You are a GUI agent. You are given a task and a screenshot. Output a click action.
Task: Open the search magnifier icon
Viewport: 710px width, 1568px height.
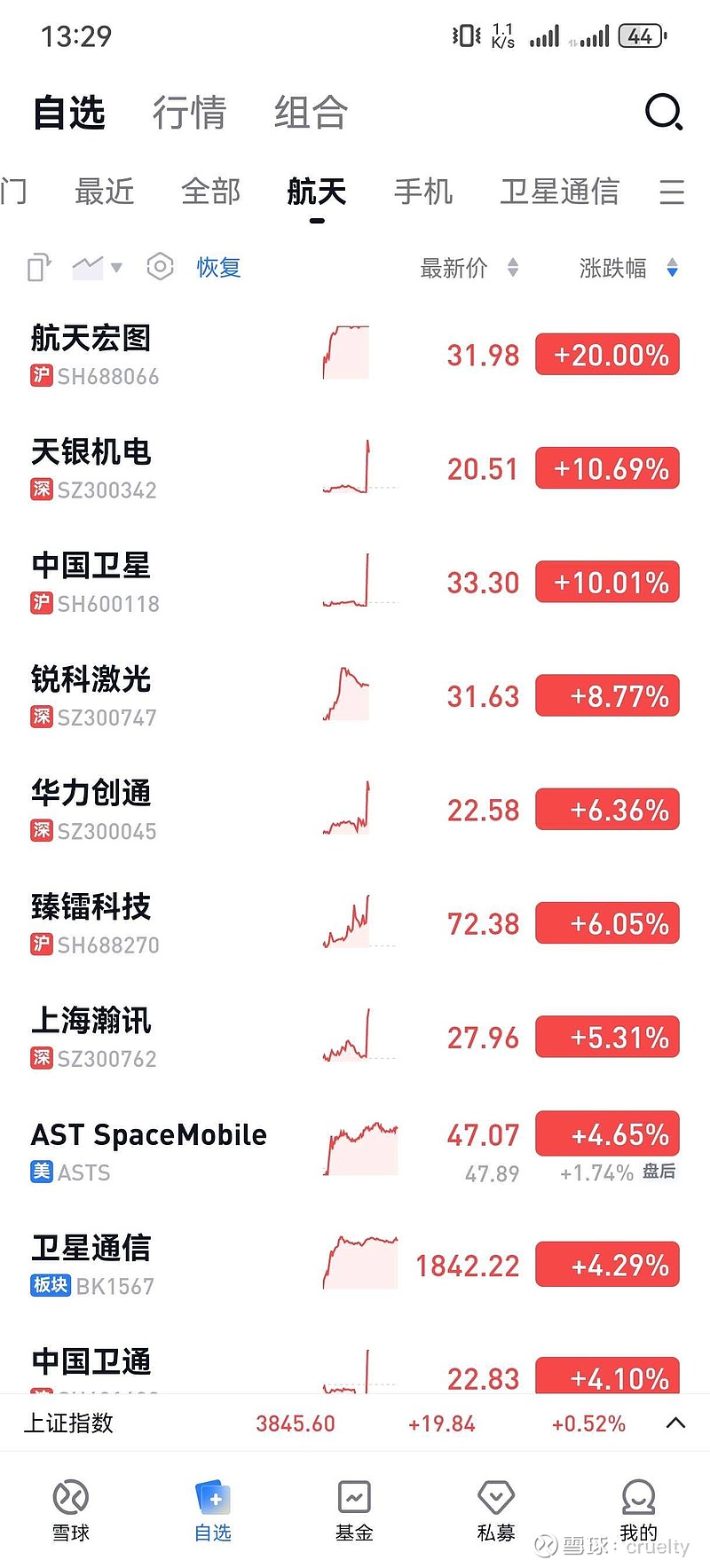click(663, 113)
